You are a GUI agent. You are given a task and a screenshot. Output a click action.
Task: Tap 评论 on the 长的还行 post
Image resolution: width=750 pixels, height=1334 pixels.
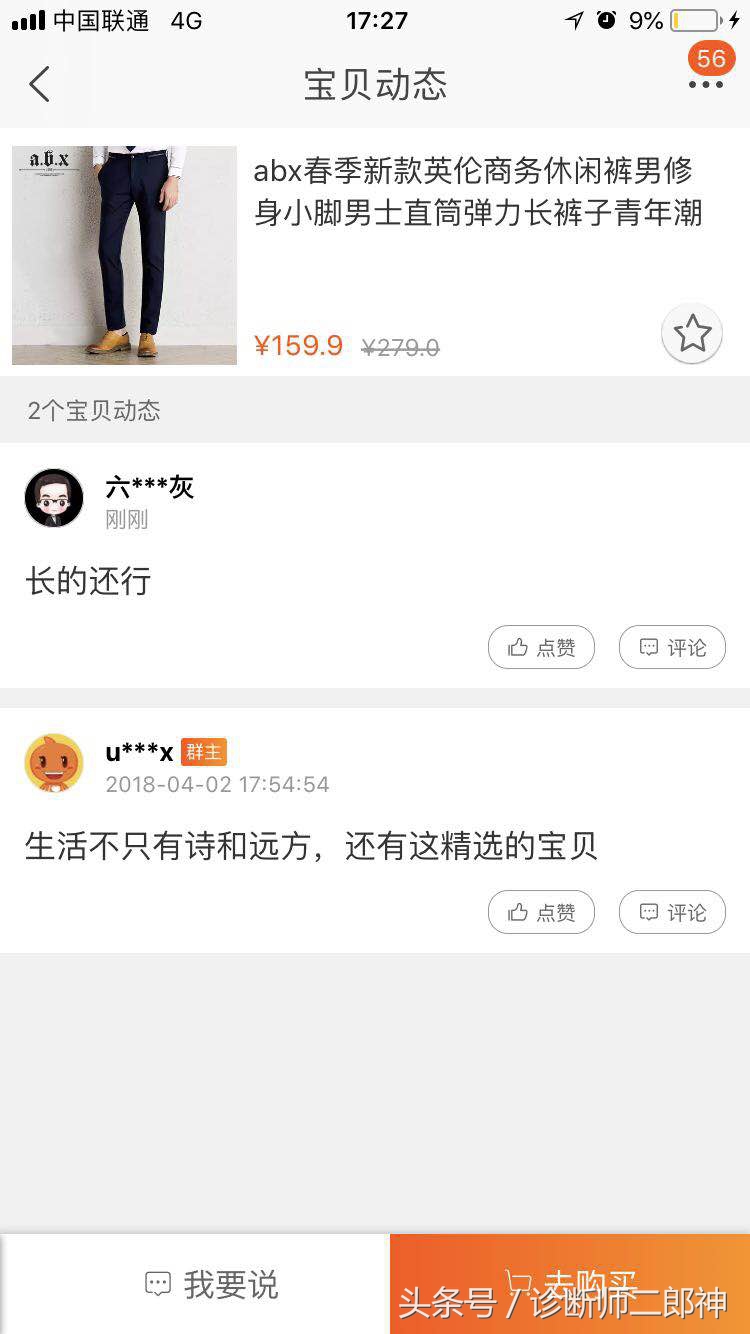[x=672, y=647]
